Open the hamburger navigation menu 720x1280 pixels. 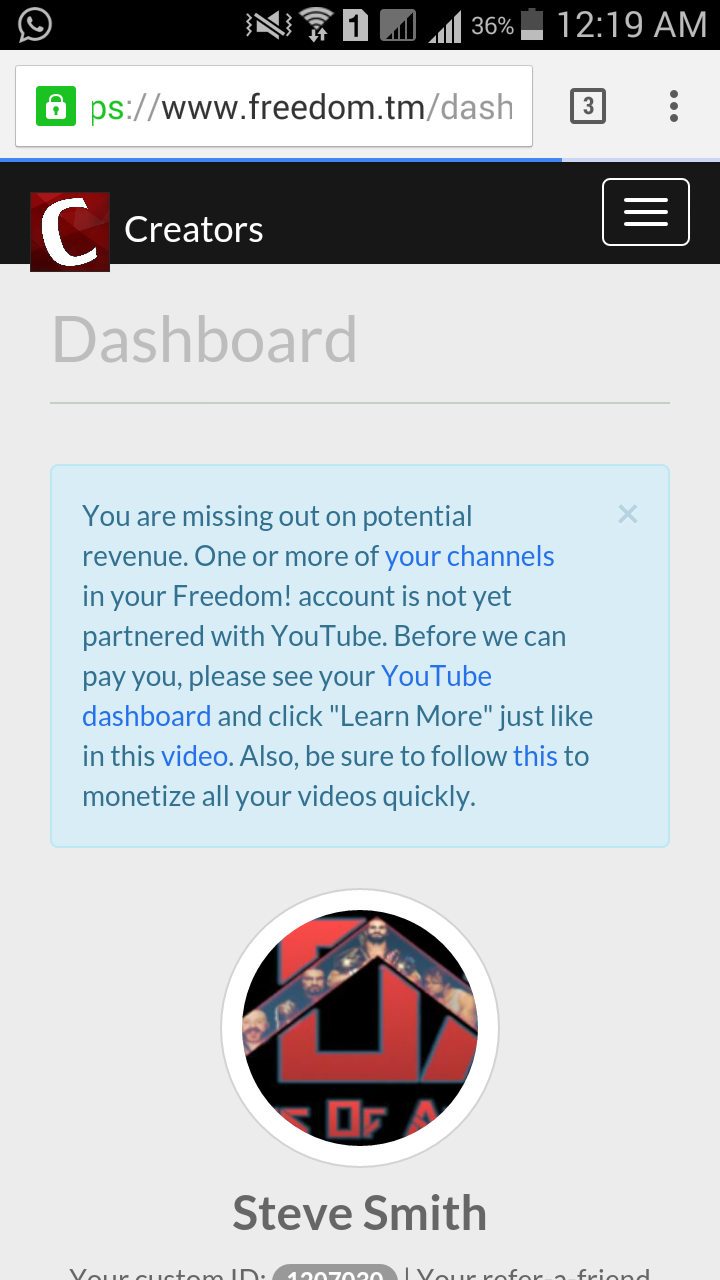point(645,212)
